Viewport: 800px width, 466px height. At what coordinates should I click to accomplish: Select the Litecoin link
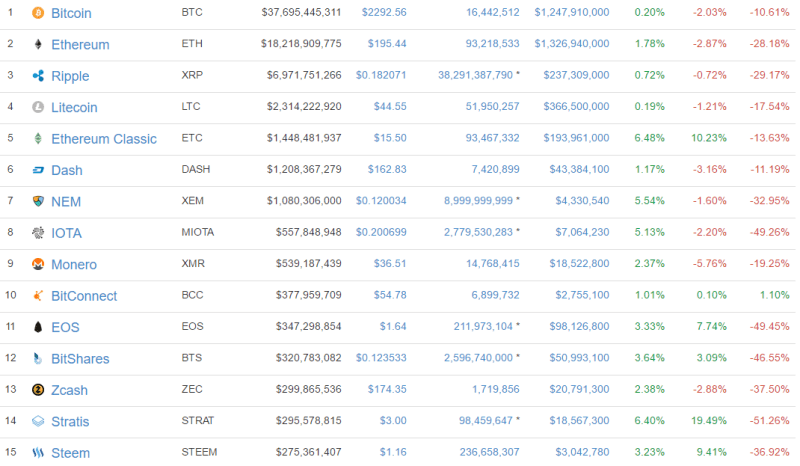[x=74, y=108]
